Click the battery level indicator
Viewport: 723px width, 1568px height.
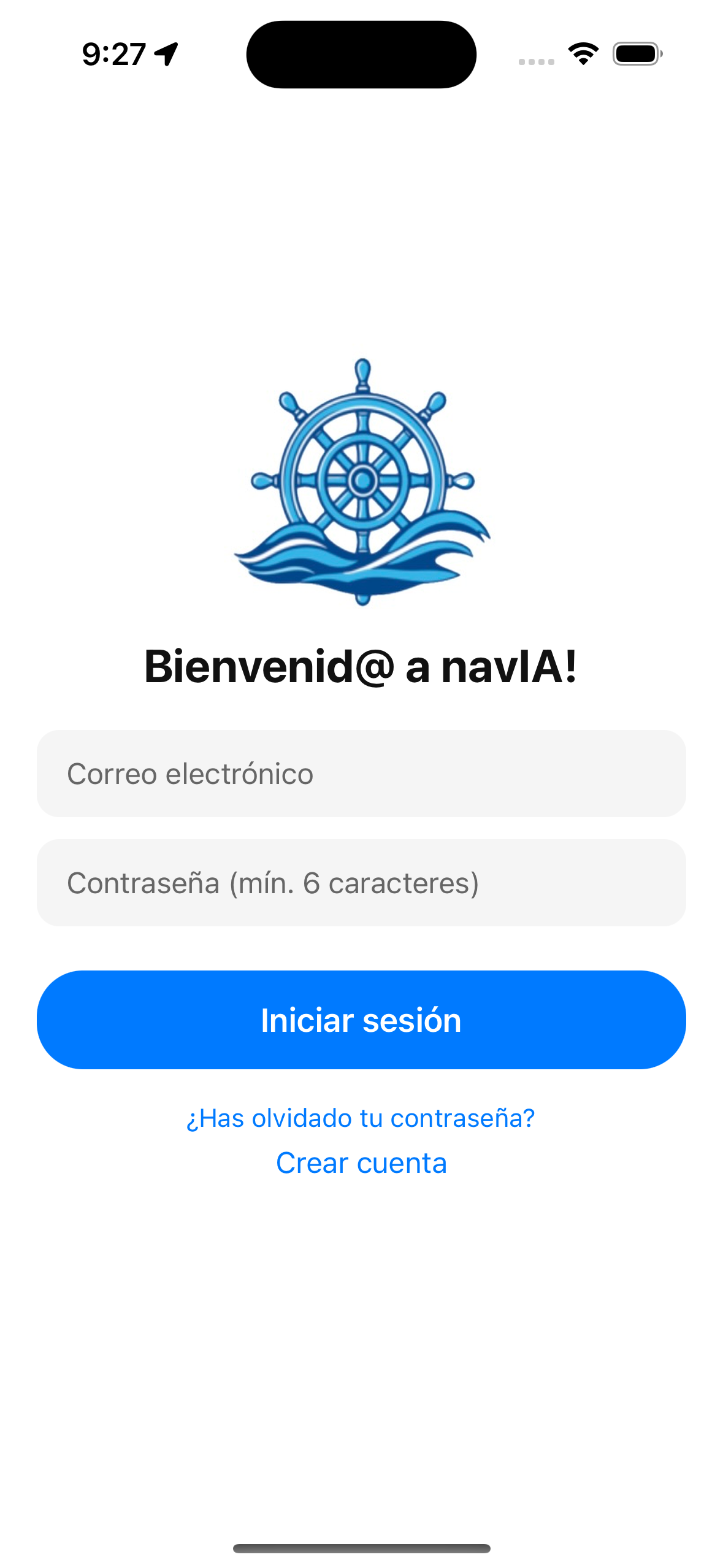coord(634,54)
